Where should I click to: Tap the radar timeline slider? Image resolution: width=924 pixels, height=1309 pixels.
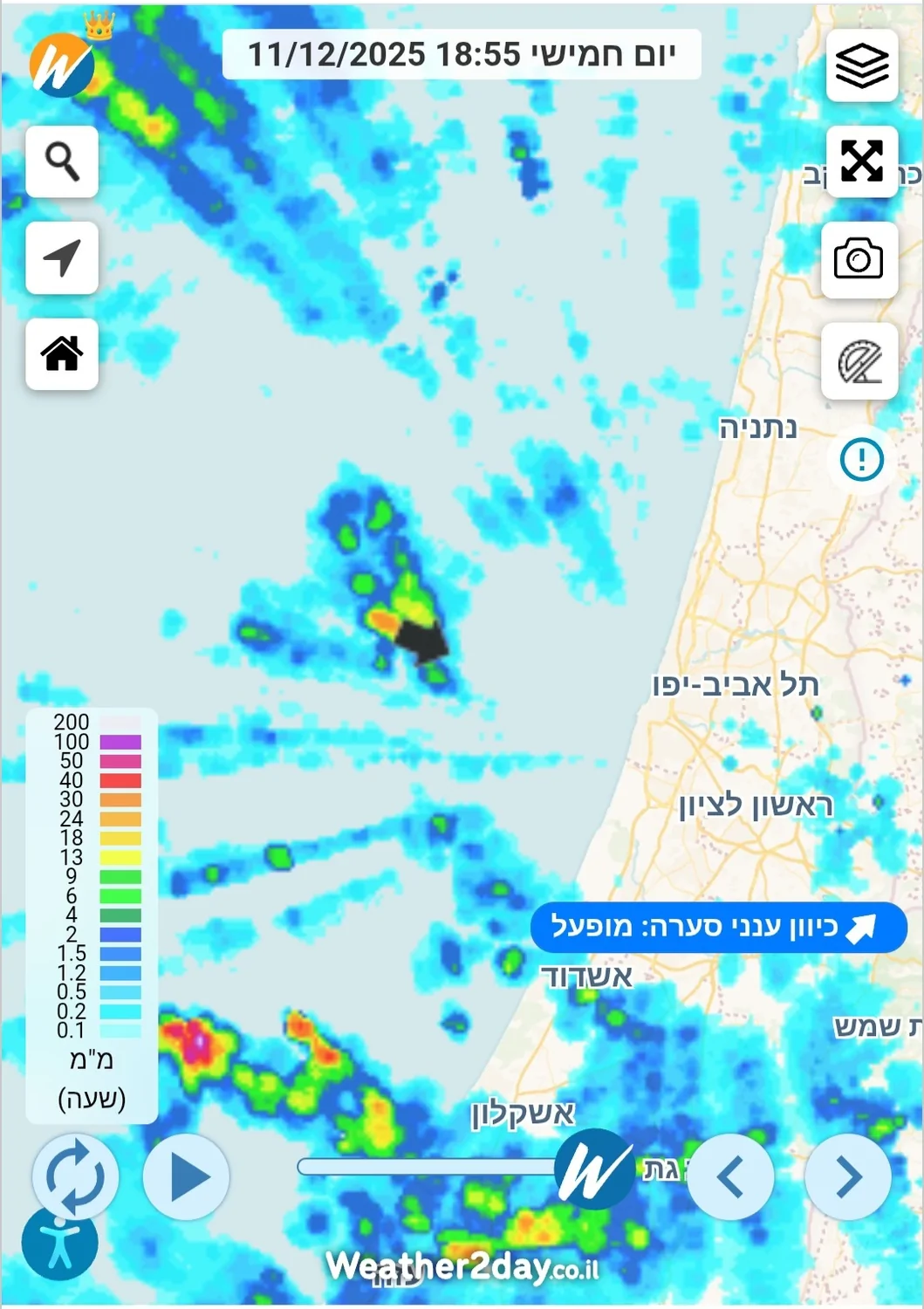tap(428, 1167)
